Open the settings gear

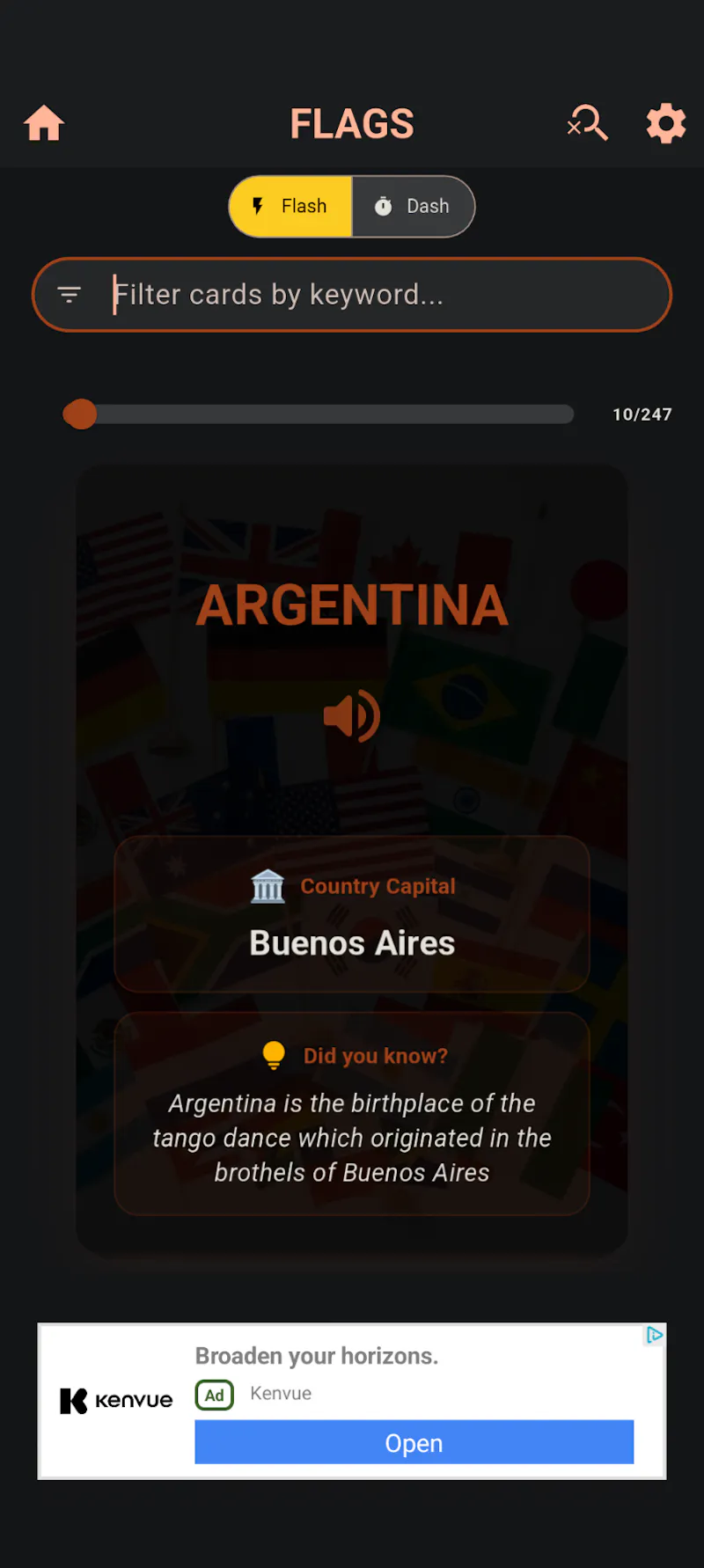tap(665, 123)
